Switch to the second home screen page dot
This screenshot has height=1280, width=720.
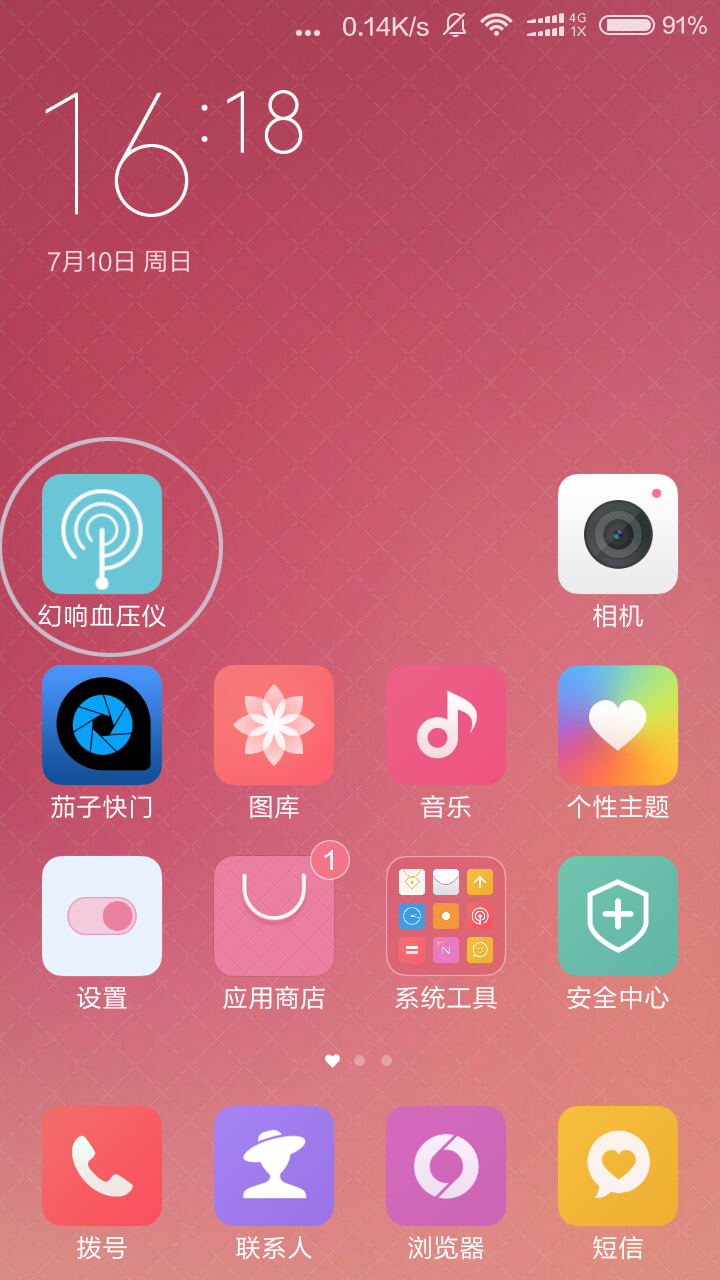359,1060
